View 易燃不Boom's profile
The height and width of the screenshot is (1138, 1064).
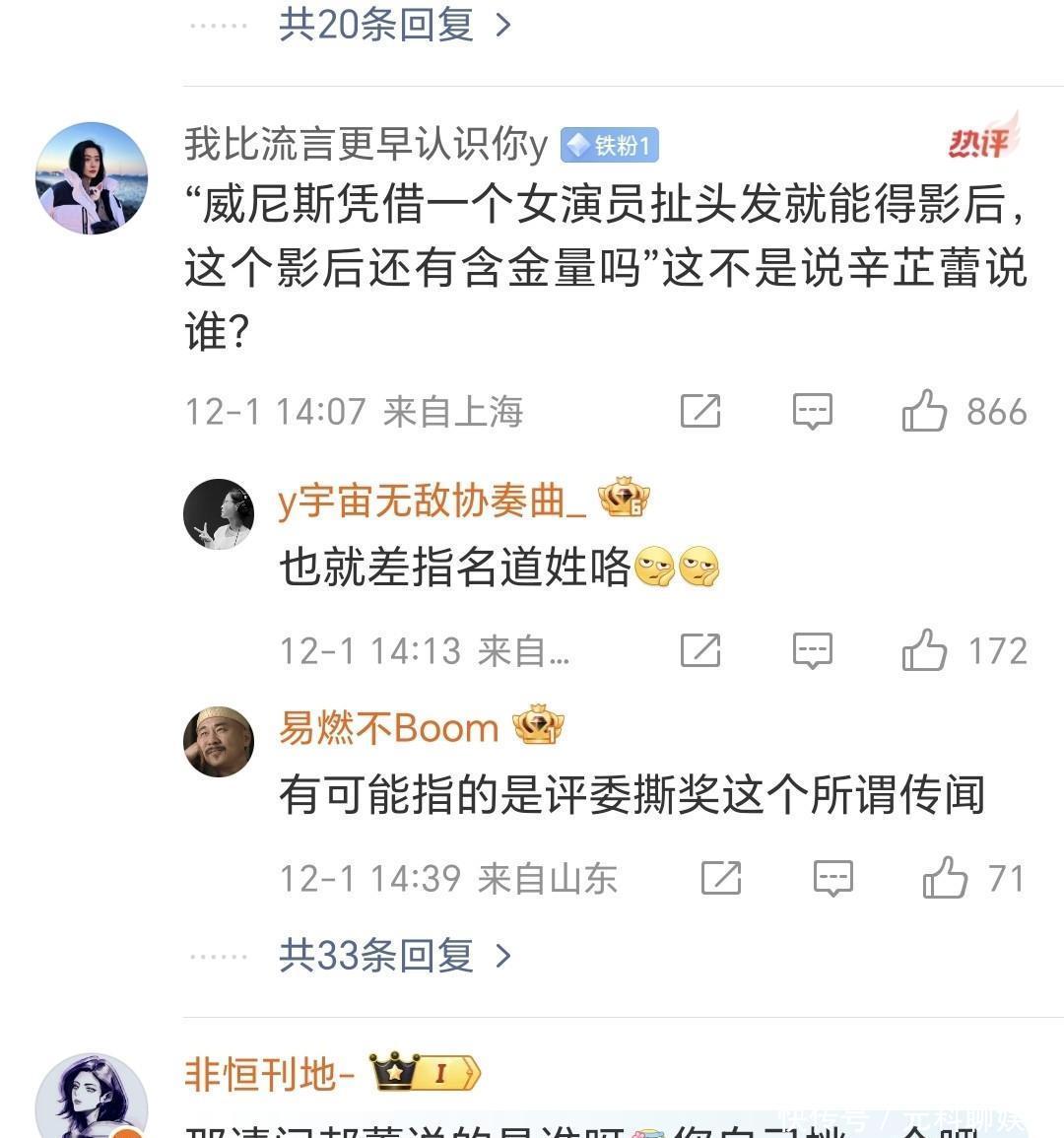388,728
